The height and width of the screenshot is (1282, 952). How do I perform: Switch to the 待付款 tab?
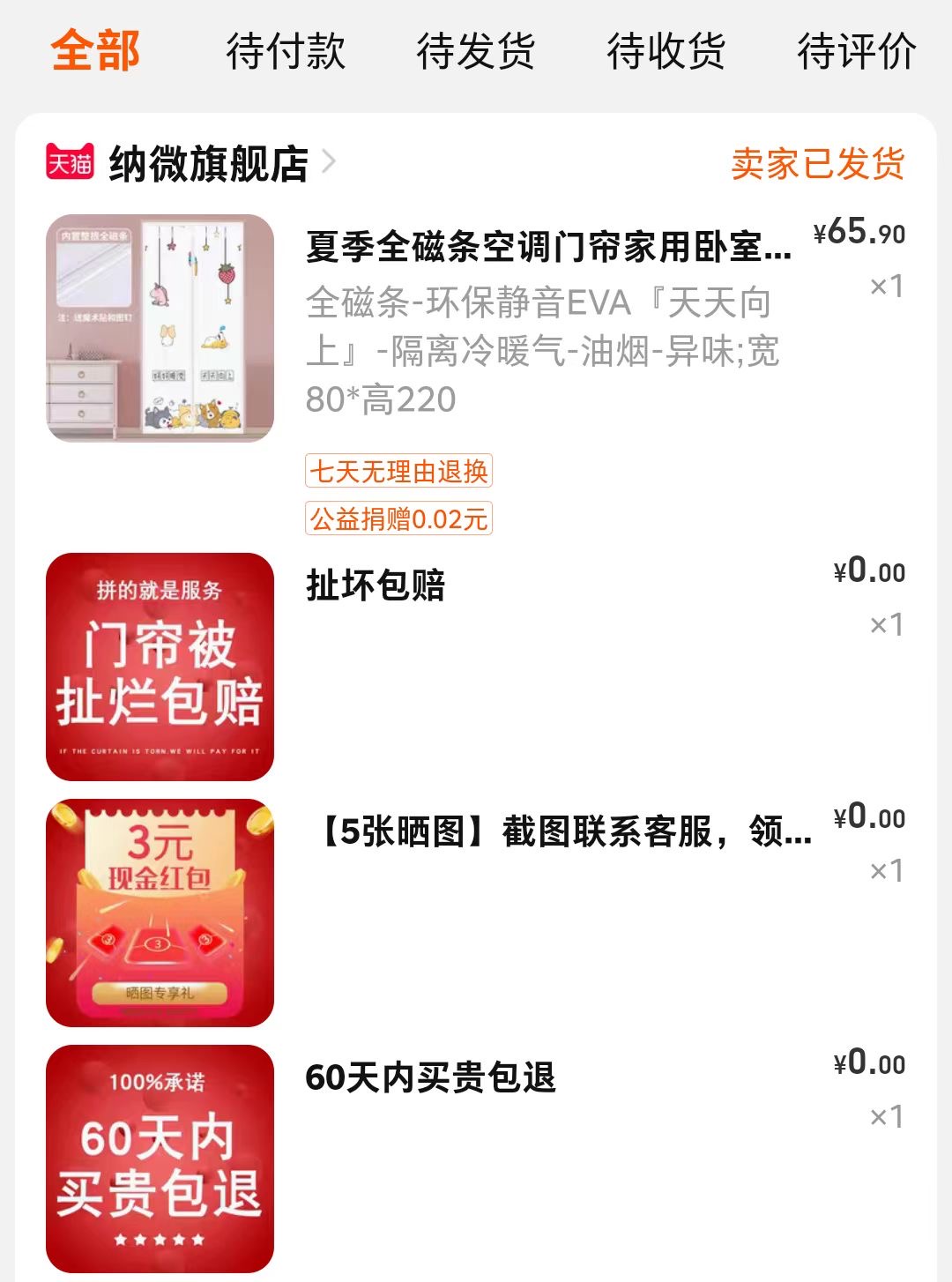pos(285,50)
